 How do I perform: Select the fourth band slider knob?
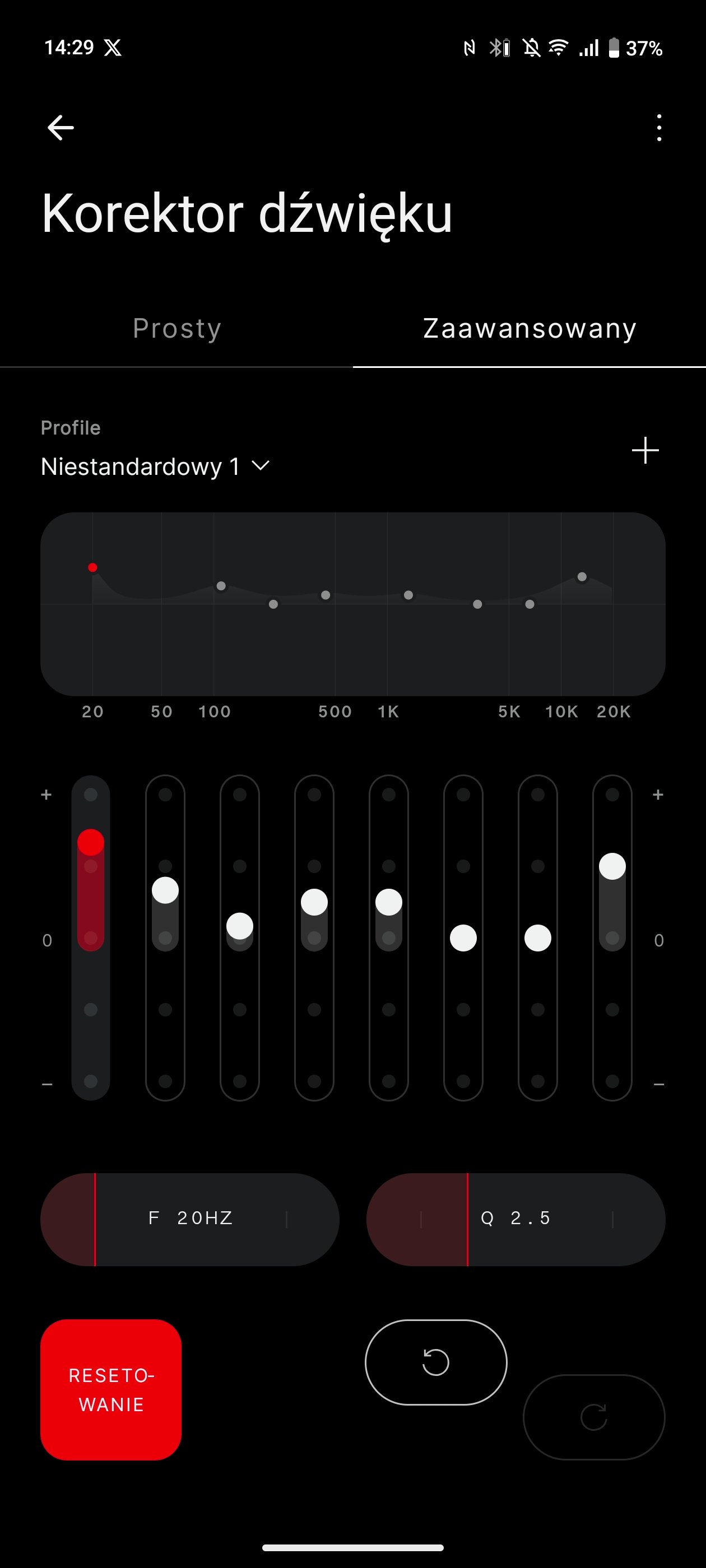(x=314, y=902)
